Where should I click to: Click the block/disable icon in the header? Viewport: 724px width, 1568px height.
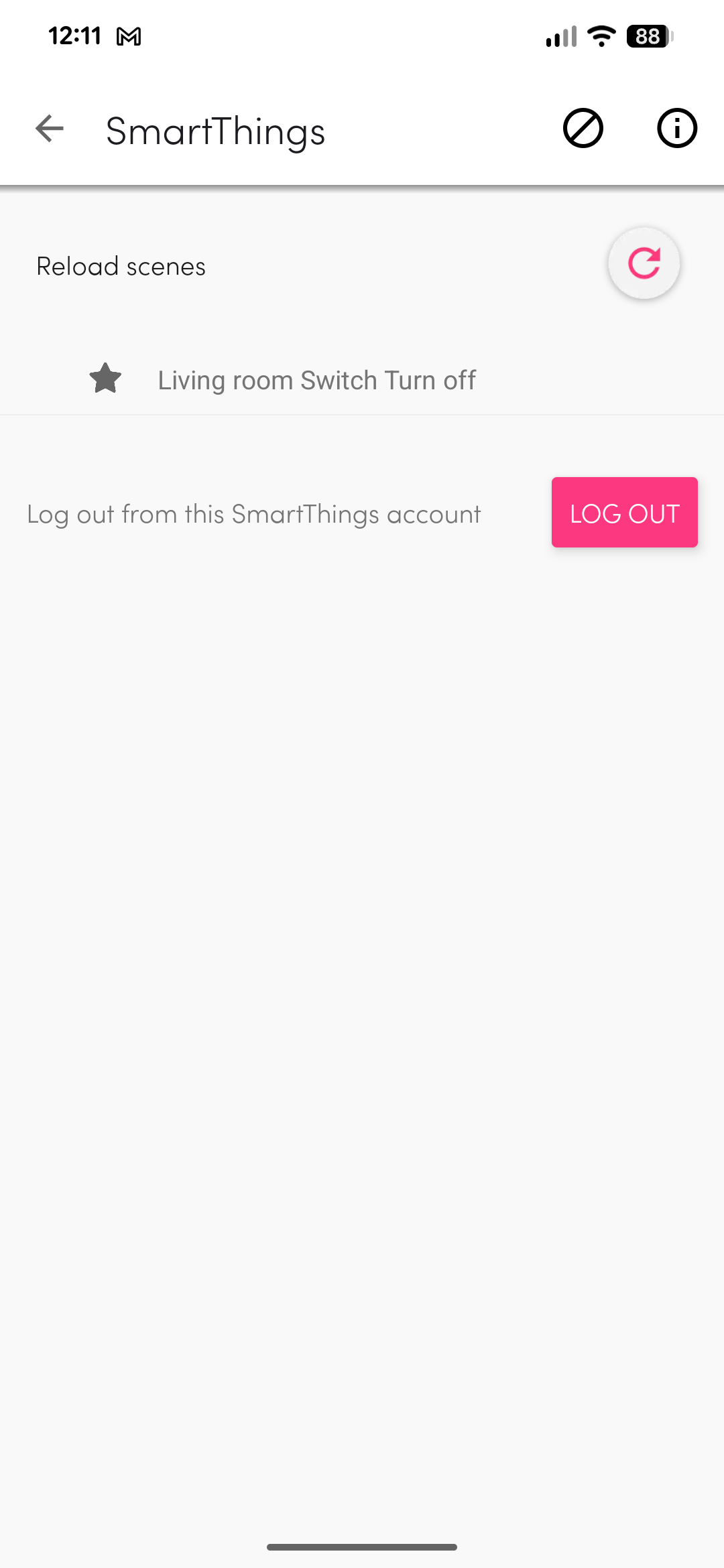click(x=582, y=129)
